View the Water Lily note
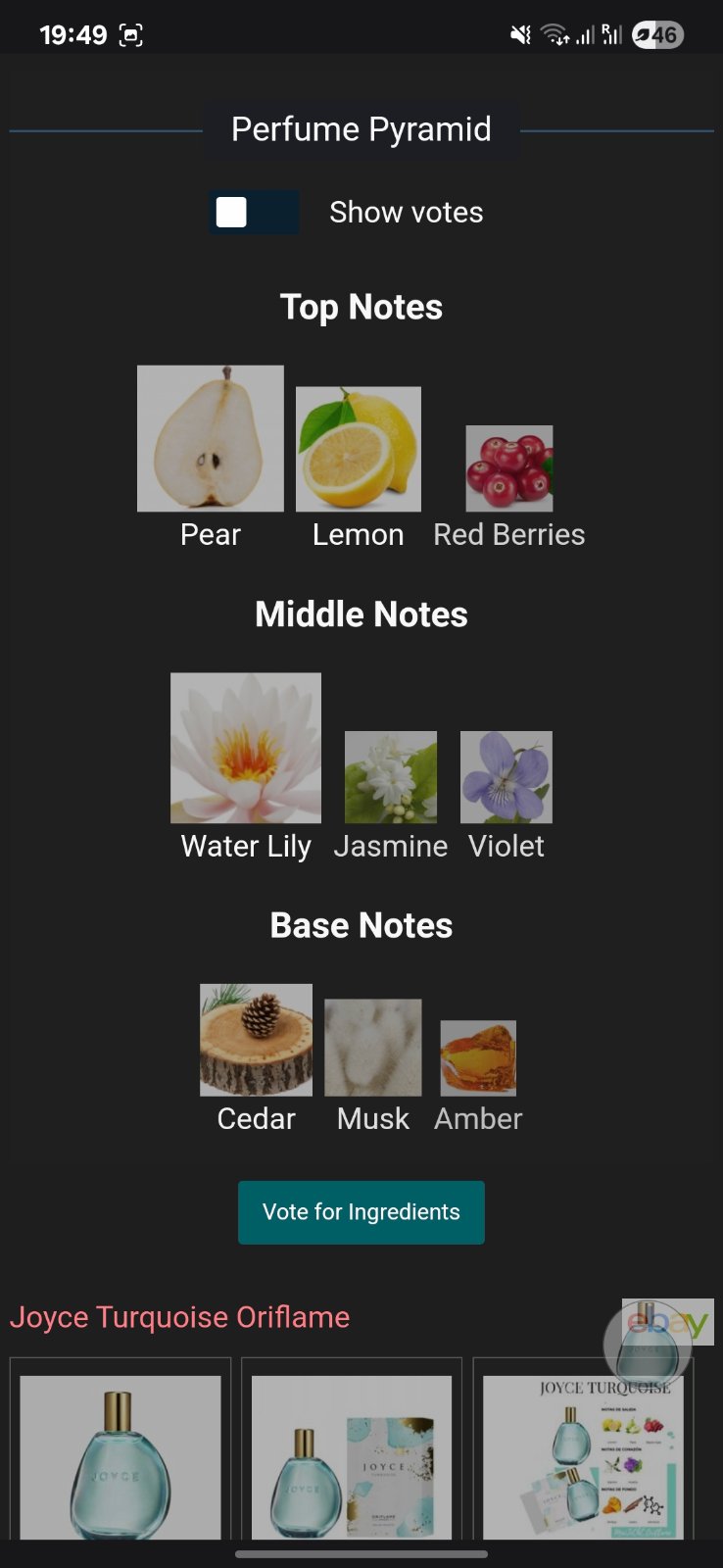The width and height of the screenshot is (723, 1568). click(246, 749)
